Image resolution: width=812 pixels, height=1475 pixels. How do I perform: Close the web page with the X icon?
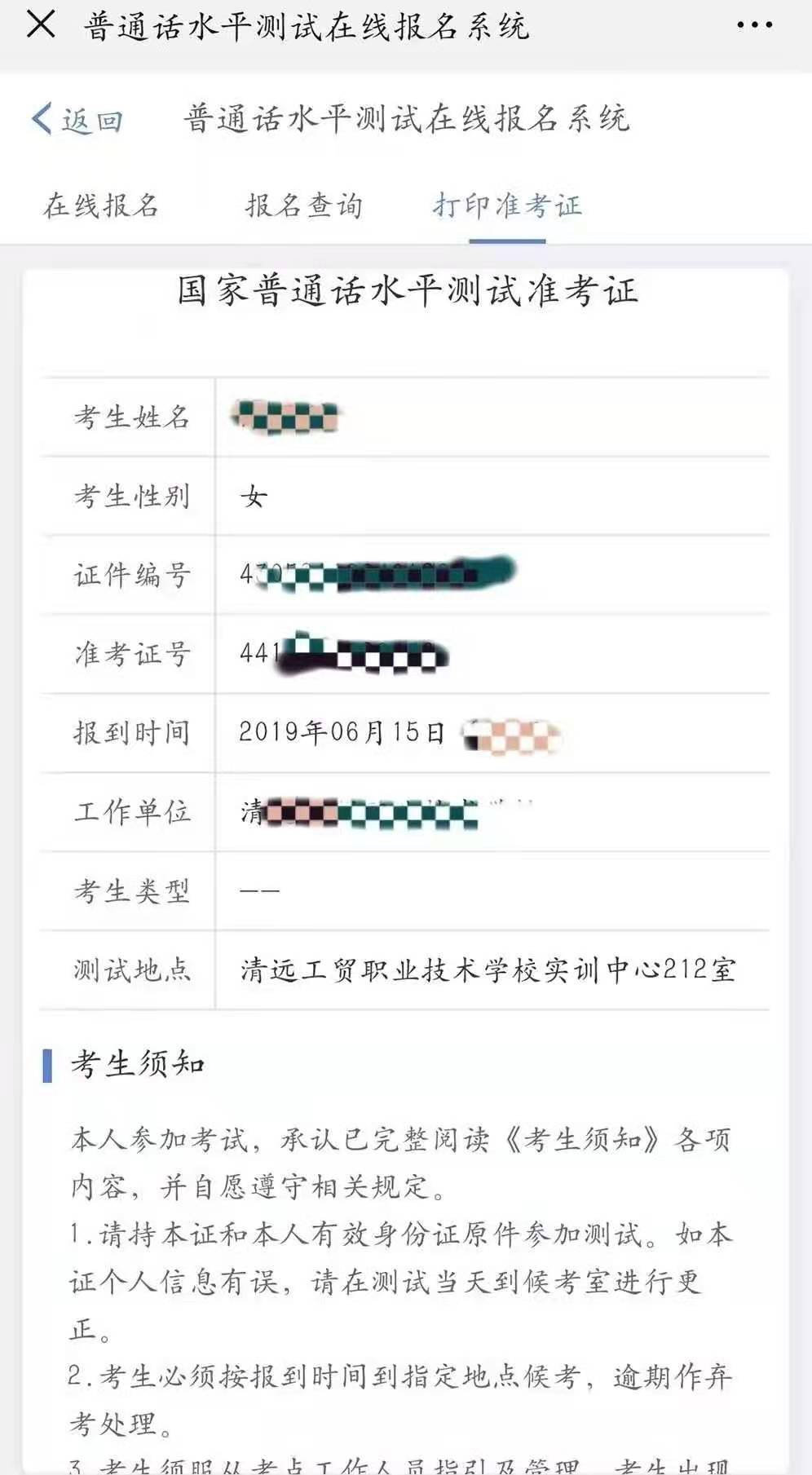click(40, 24)
